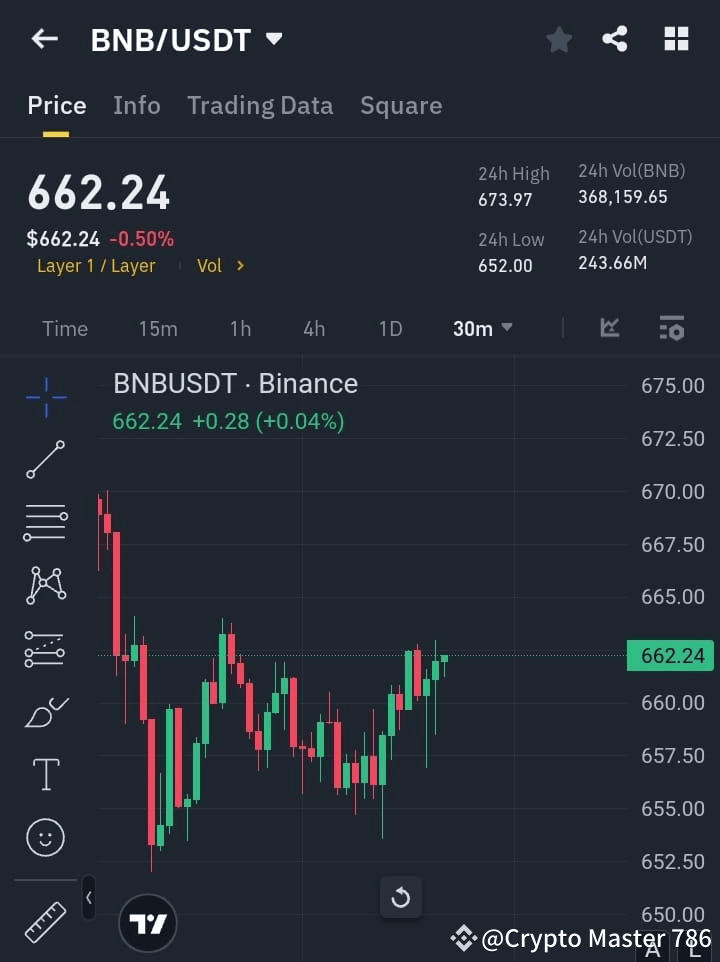720x962 pixels.
Task: Select the 1D timeframe option
Action: click(390, 328)
